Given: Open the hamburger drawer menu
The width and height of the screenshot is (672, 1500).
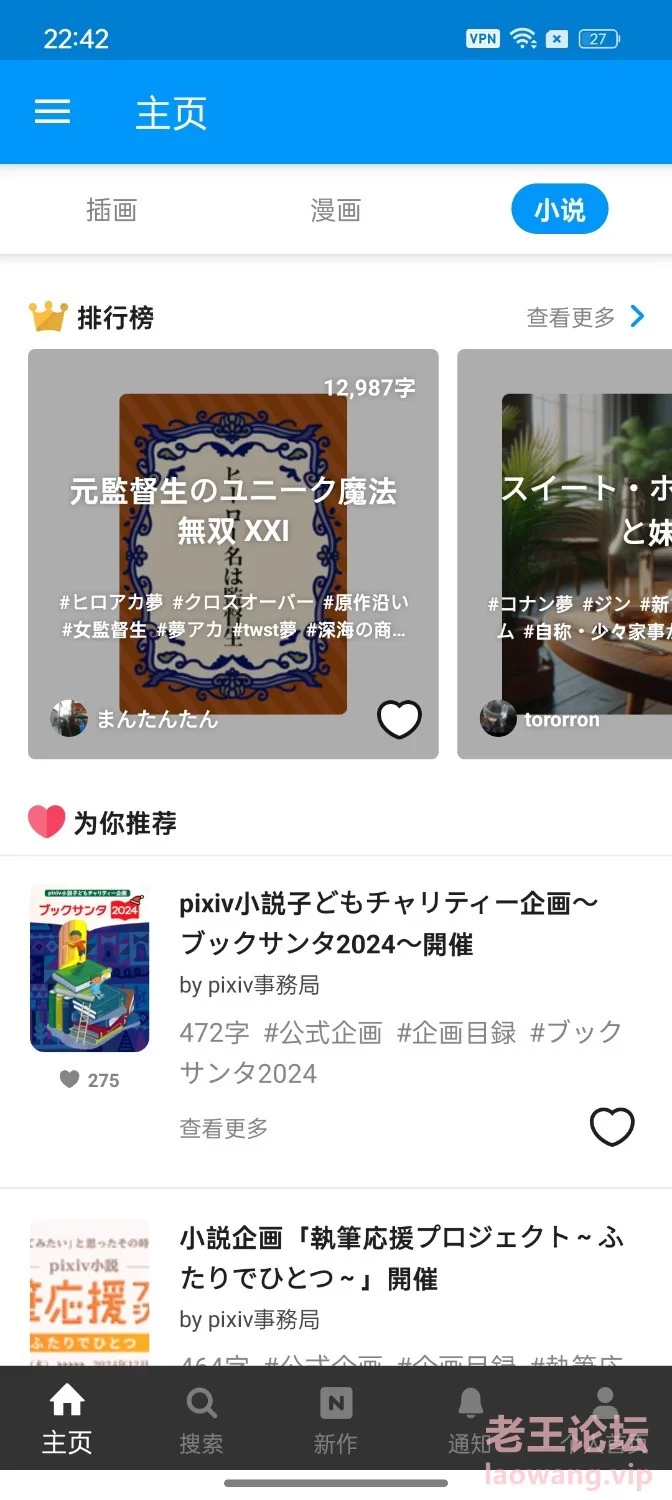Looking at the screenshot, I should 53,112.
